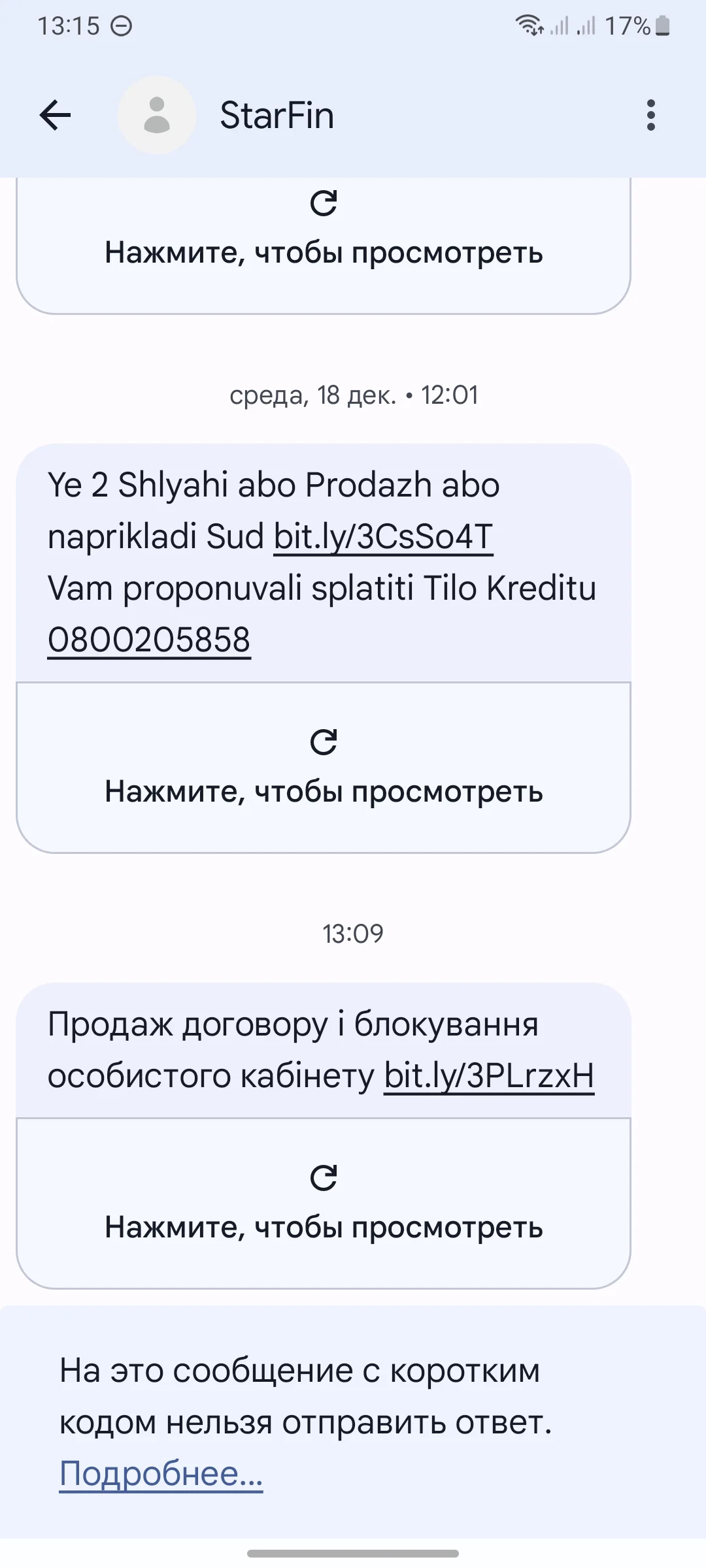
Task: Go back from StarFin conversation
Action: pos(55,116)
